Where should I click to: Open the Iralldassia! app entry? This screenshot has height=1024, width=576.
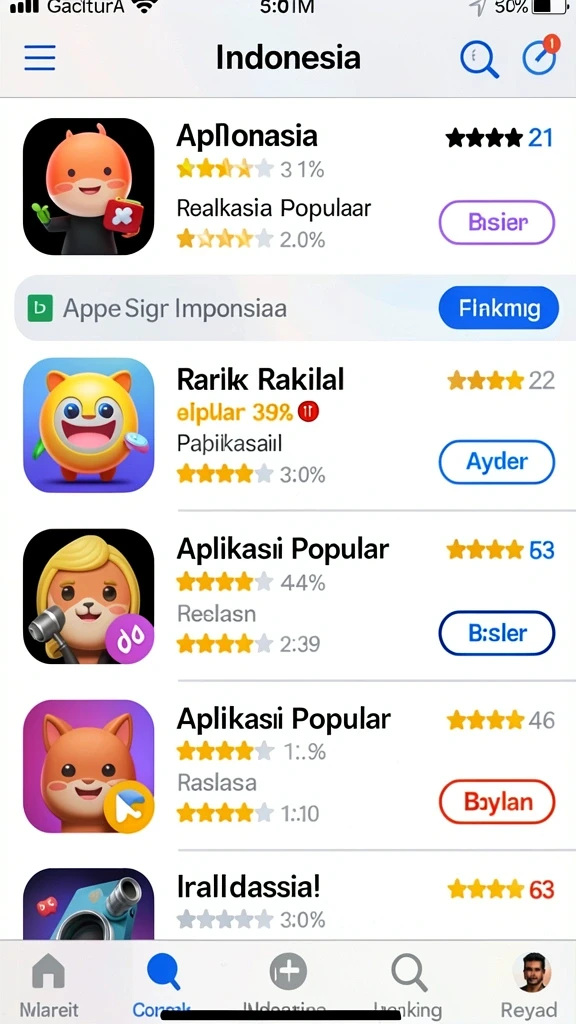point(288,902)
